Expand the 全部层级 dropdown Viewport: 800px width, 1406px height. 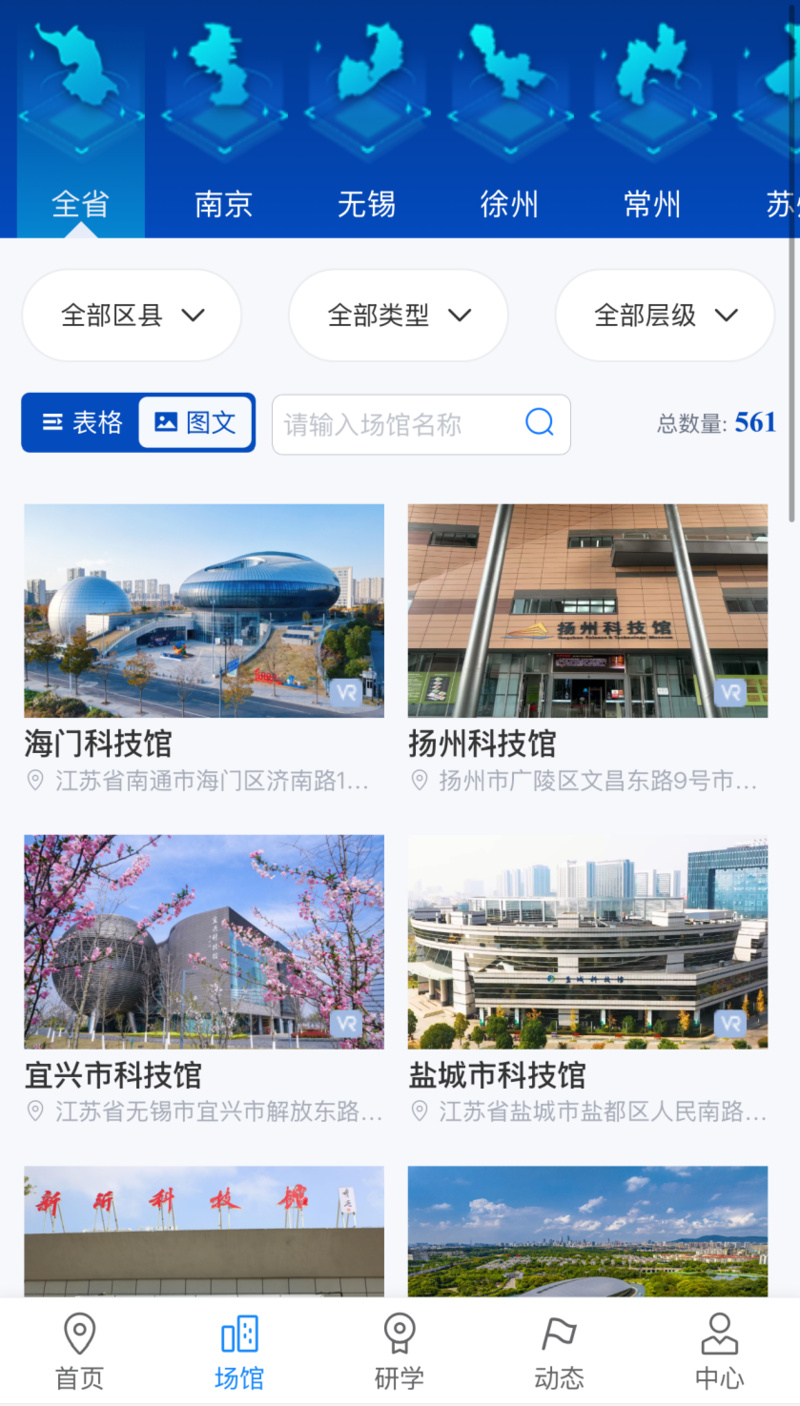tap(665, 316)
